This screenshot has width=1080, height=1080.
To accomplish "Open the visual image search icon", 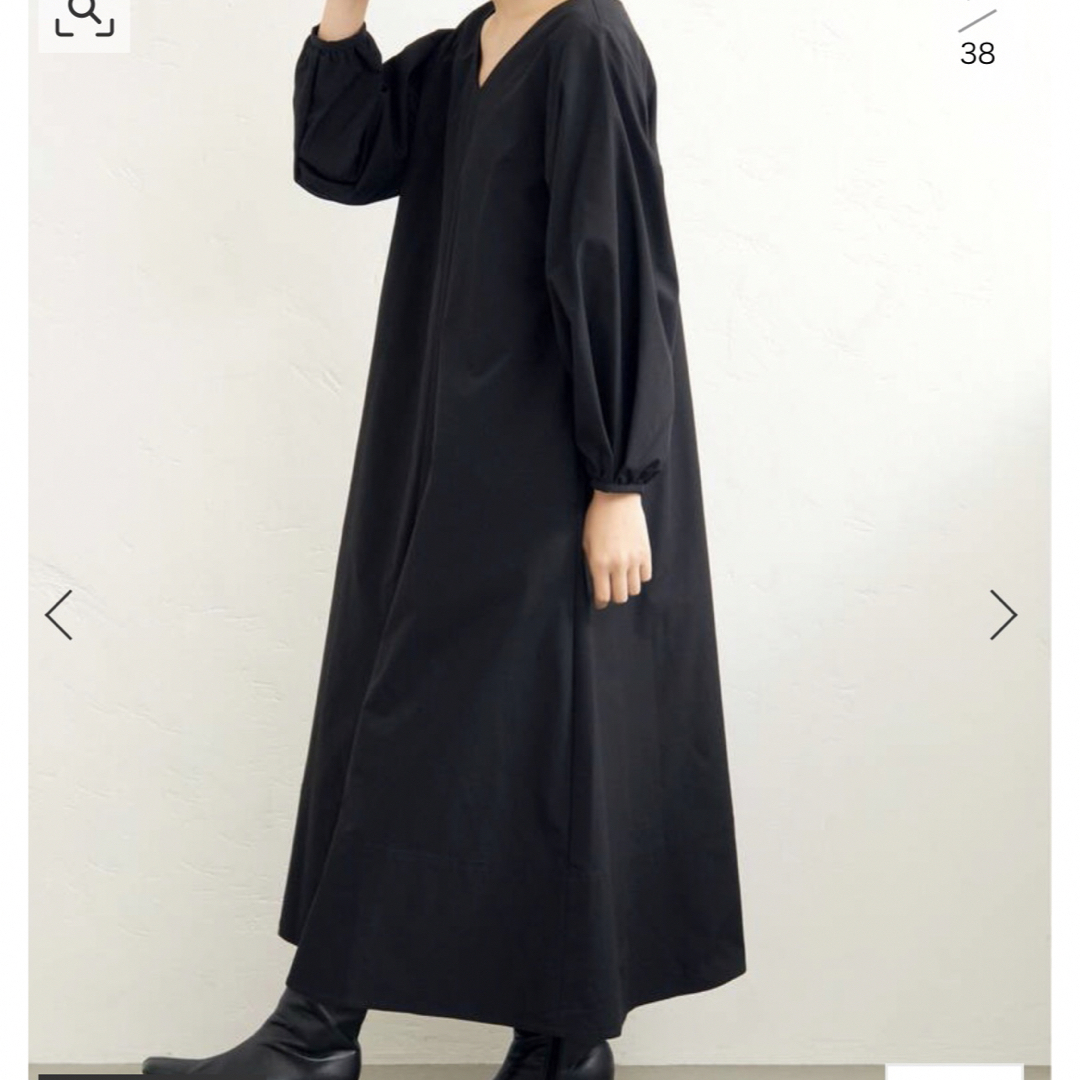I will click(x=84, y=18).
